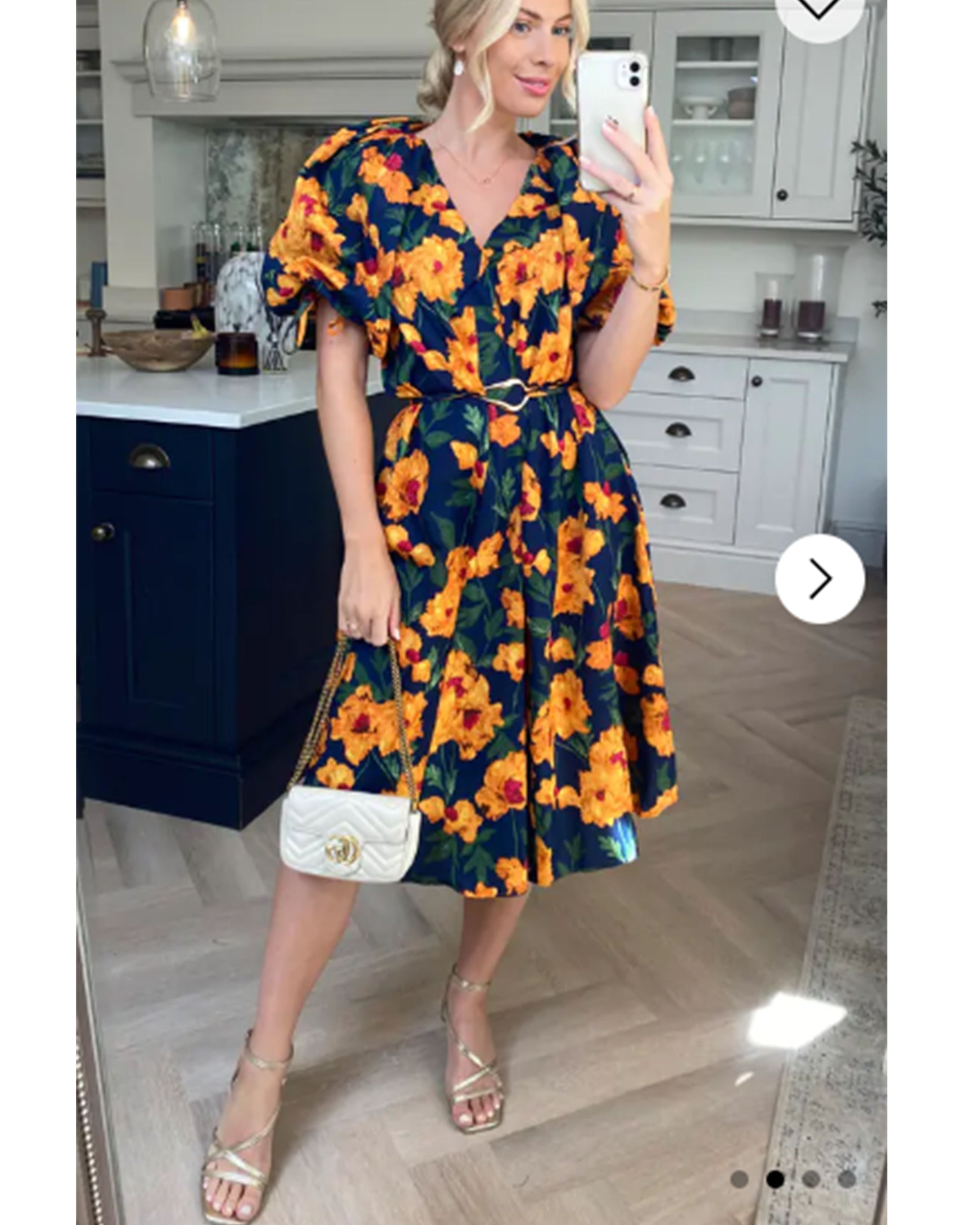
Task: Select the third photo indicator dot
Action: [x=810, y=1175]
